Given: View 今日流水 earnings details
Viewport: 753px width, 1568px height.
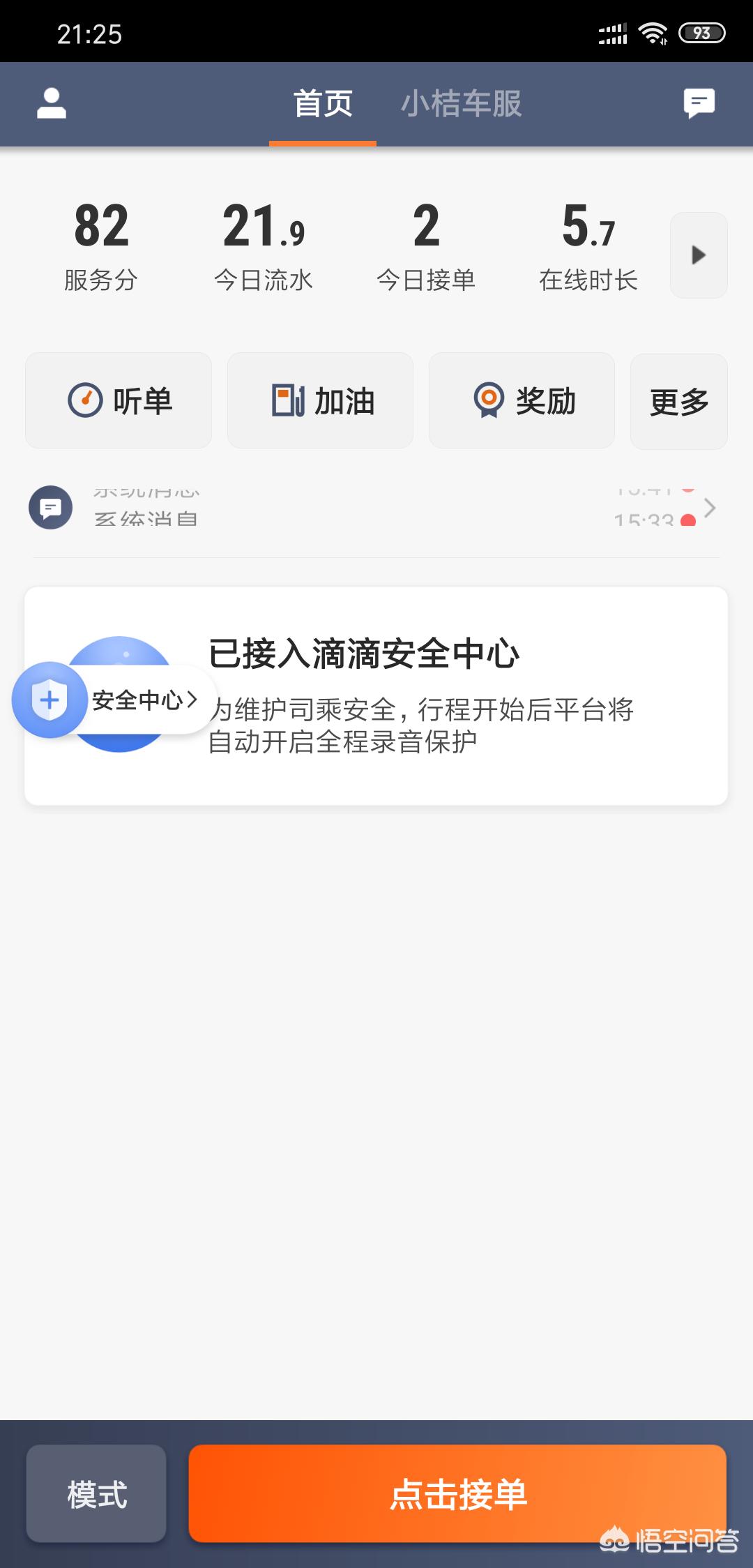Looking at the screenshot, I should (264, 246).
